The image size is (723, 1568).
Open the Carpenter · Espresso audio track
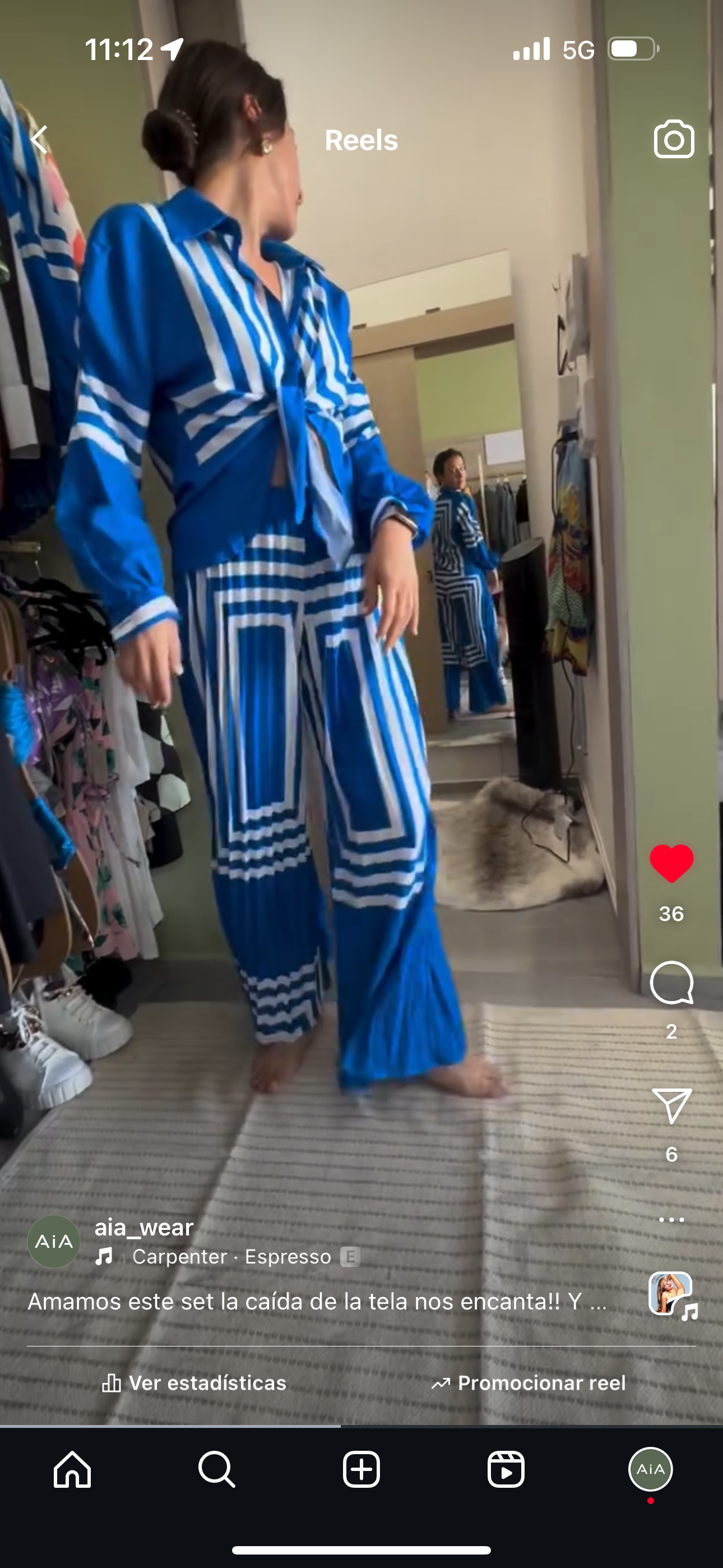pyautogui.click(x=231, y=1256)
